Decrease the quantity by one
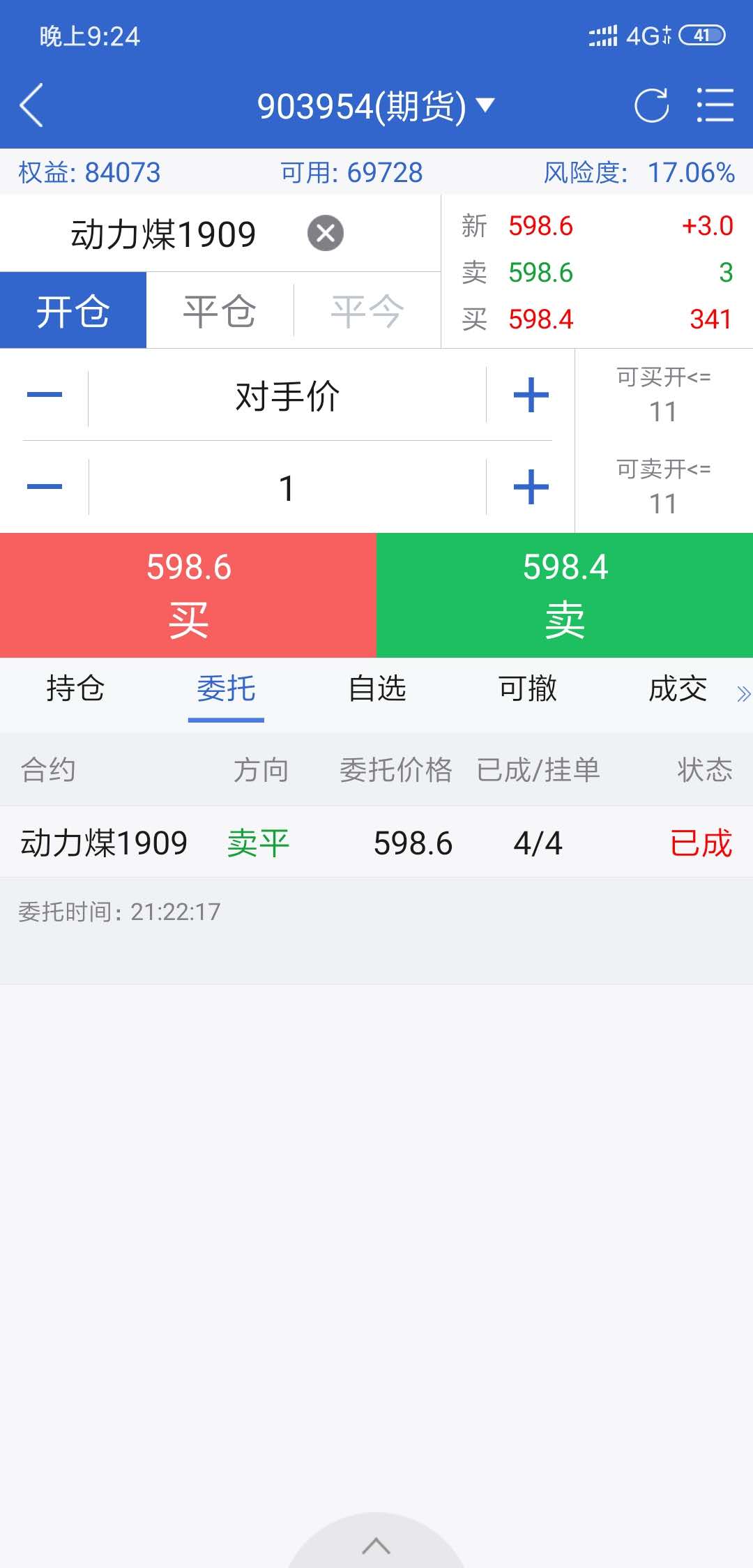 pos(45,487)
